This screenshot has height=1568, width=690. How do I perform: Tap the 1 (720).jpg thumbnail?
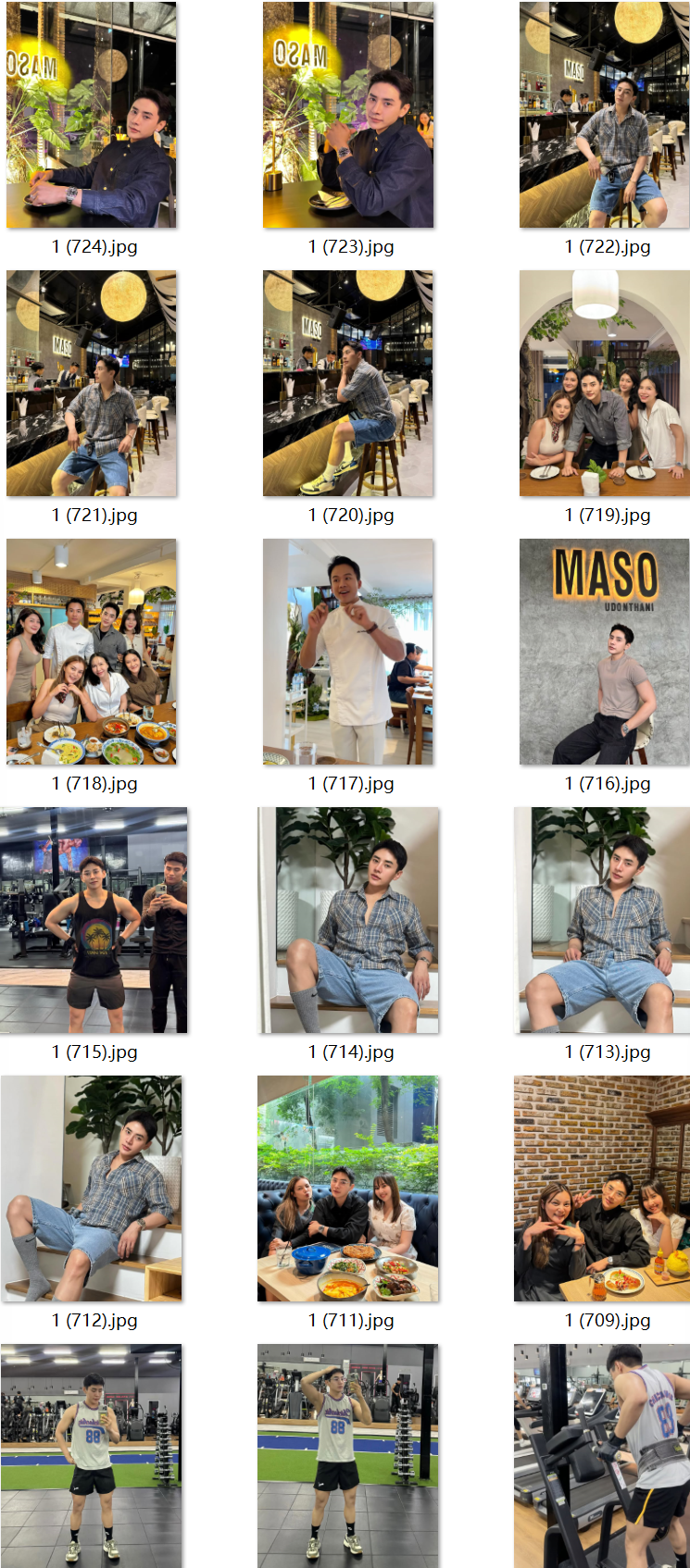(x=348, y=384)
